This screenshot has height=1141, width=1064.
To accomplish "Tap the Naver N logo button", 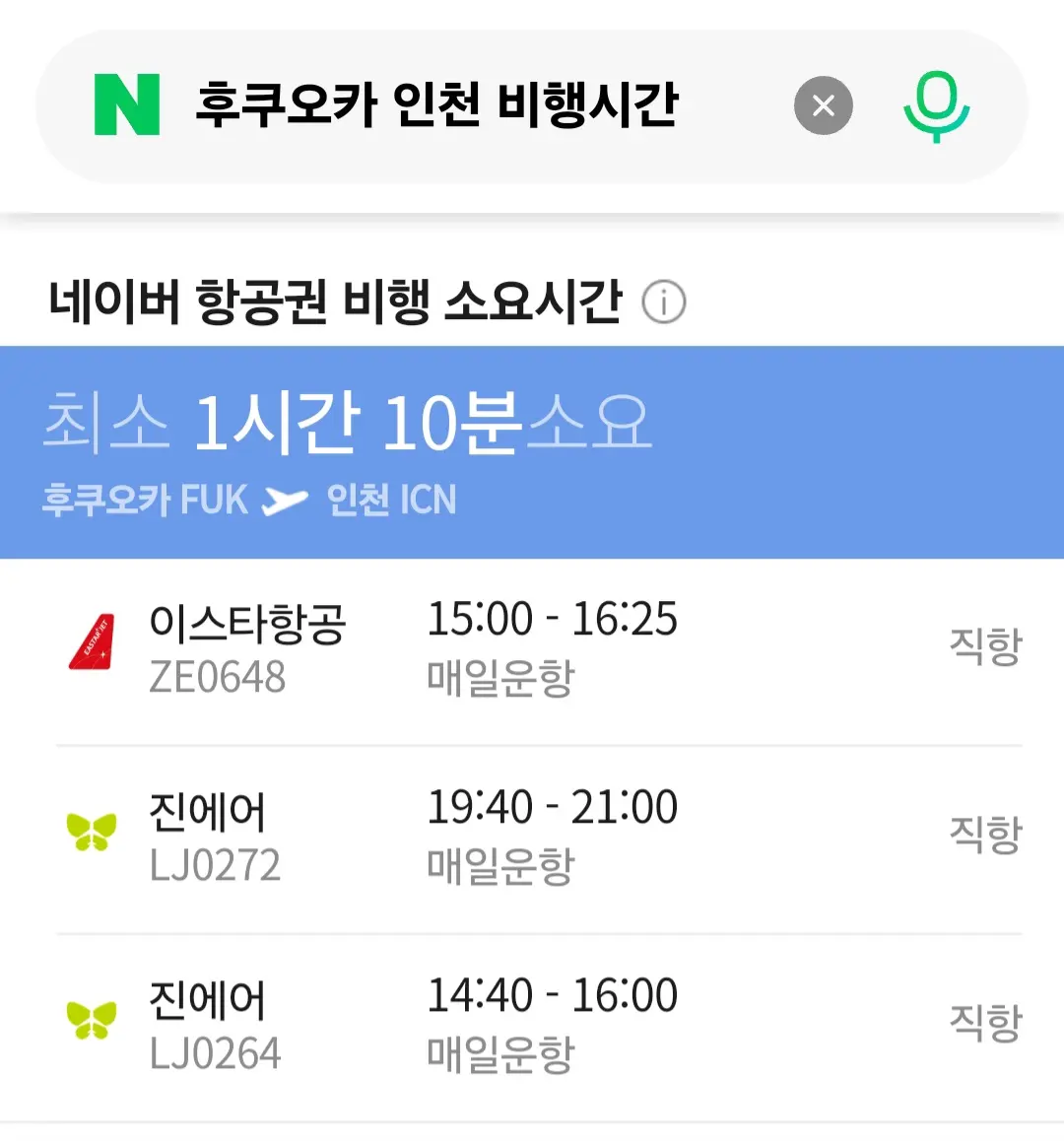I will click(x=127, y=104).
